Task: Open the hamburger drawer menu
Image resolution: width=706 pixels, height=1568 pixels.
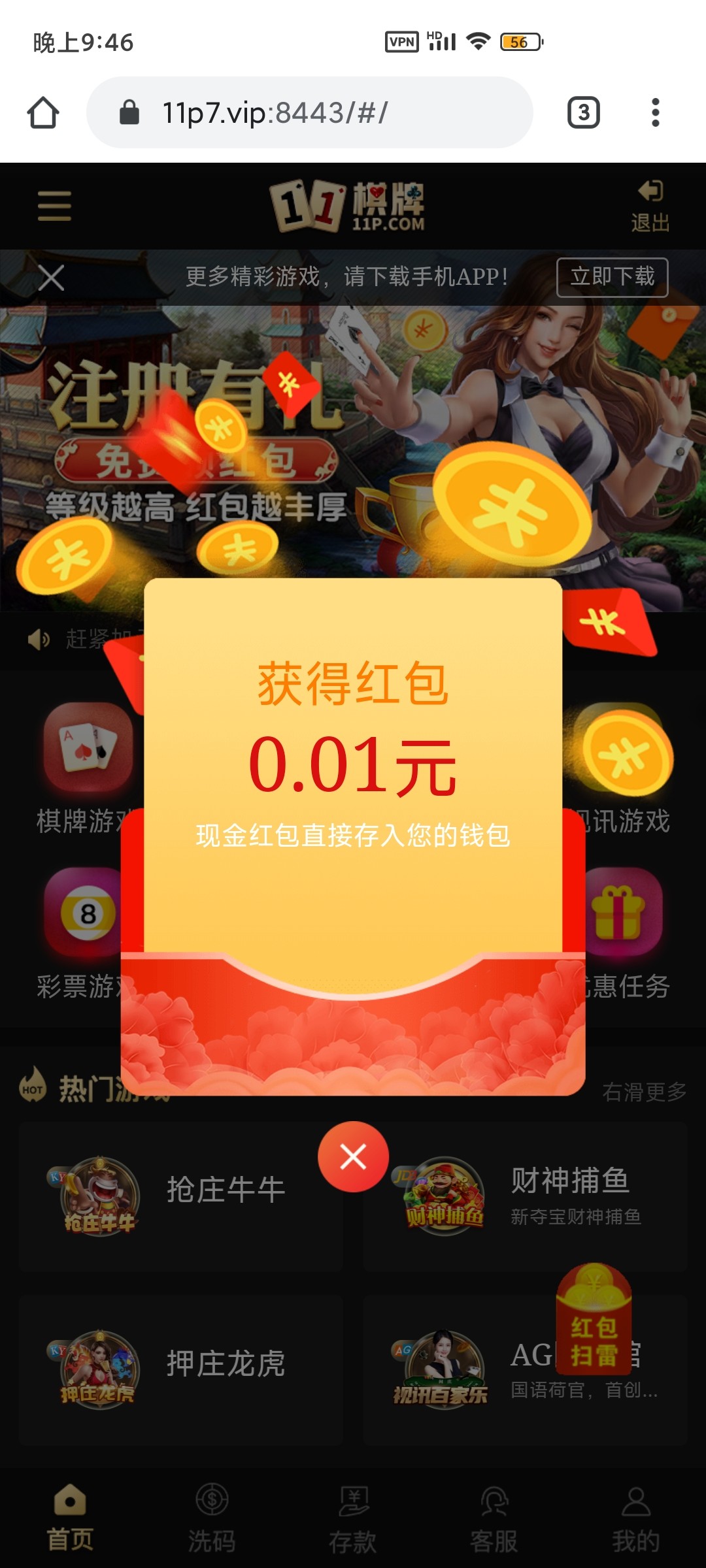Action: point(54,206)
